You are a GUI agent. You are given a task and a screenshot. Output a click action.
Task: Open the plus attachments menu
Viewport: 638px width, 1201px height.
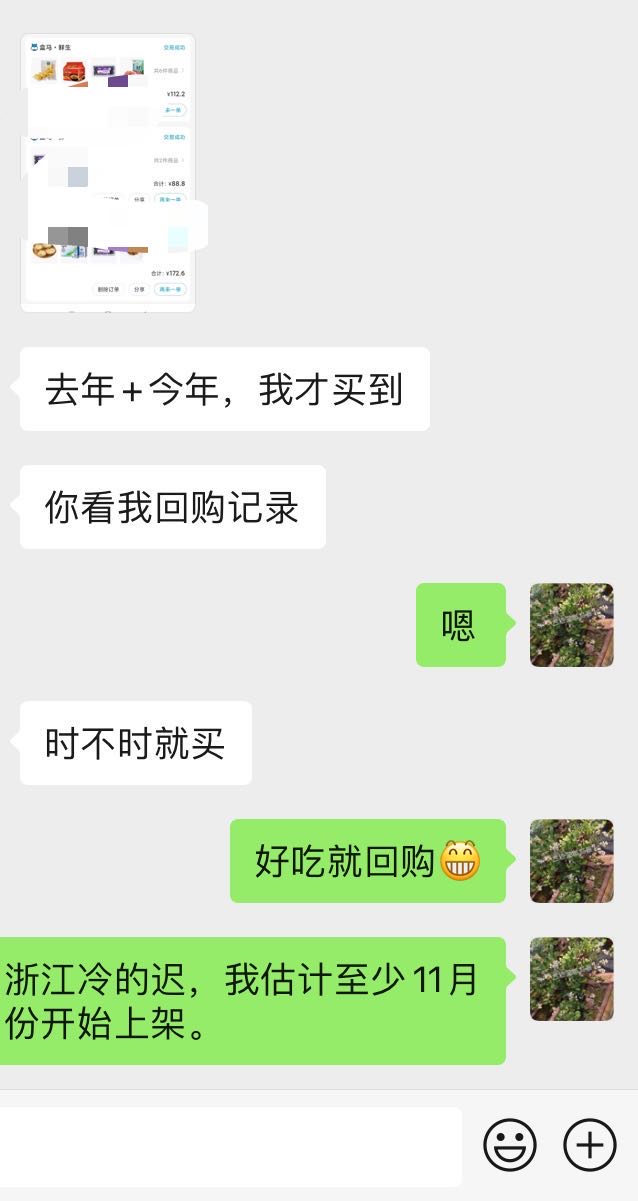point(590,1145)
